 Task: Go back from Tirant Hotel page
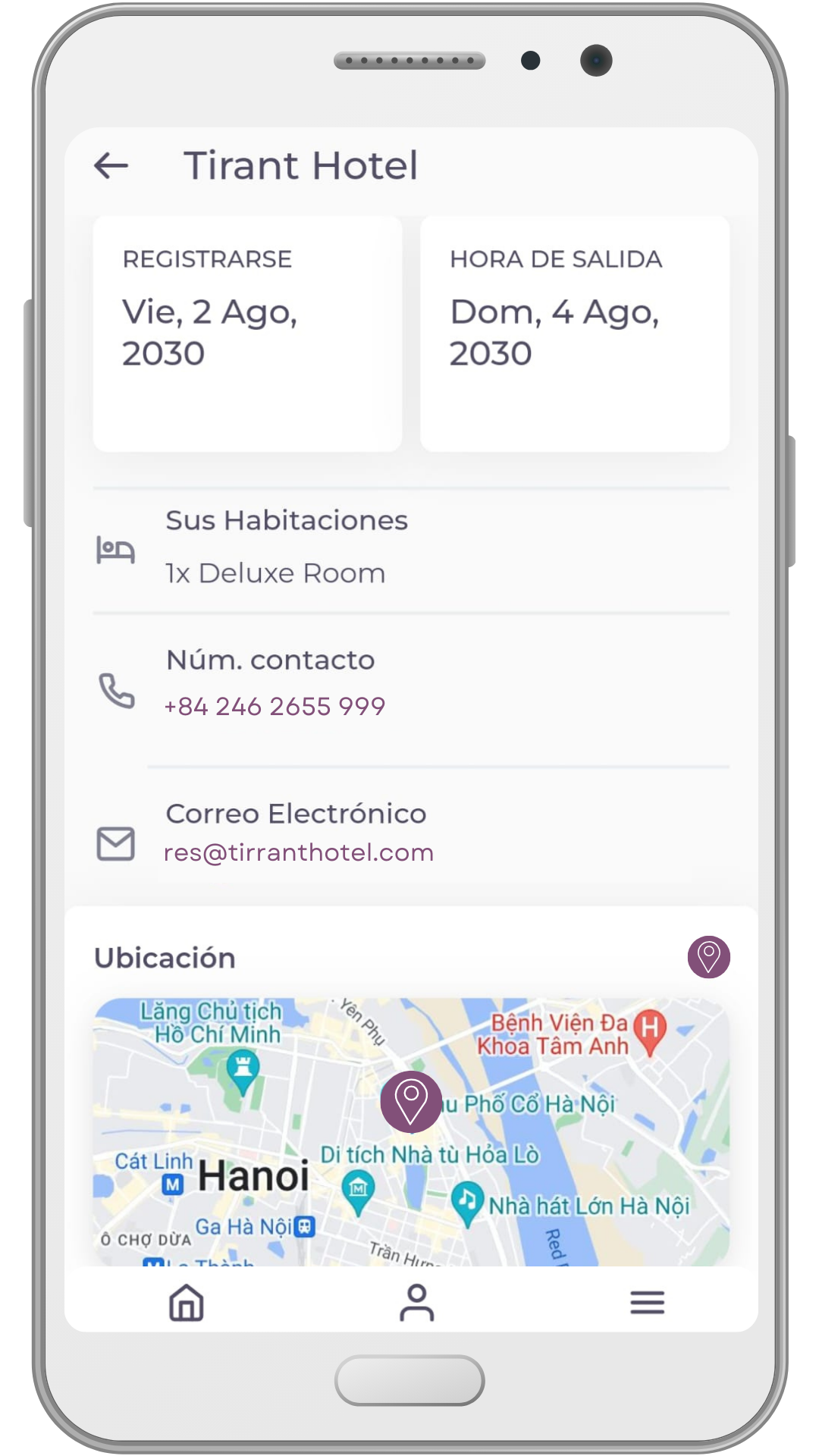(x=111, y=165)
